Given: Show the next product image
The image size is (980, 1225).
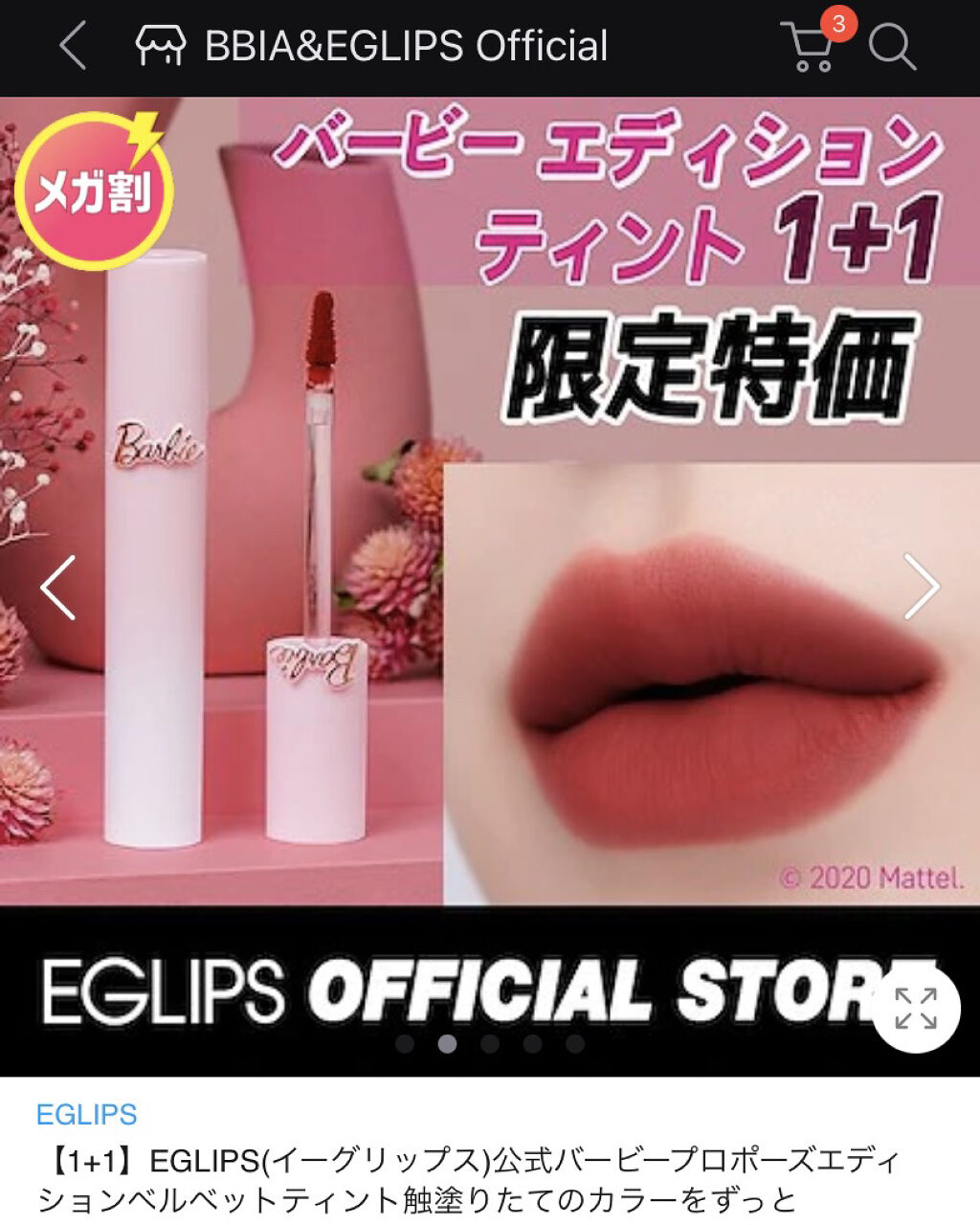Looking at the screenshot, I should pyautogui.click(x=923, y=587).
